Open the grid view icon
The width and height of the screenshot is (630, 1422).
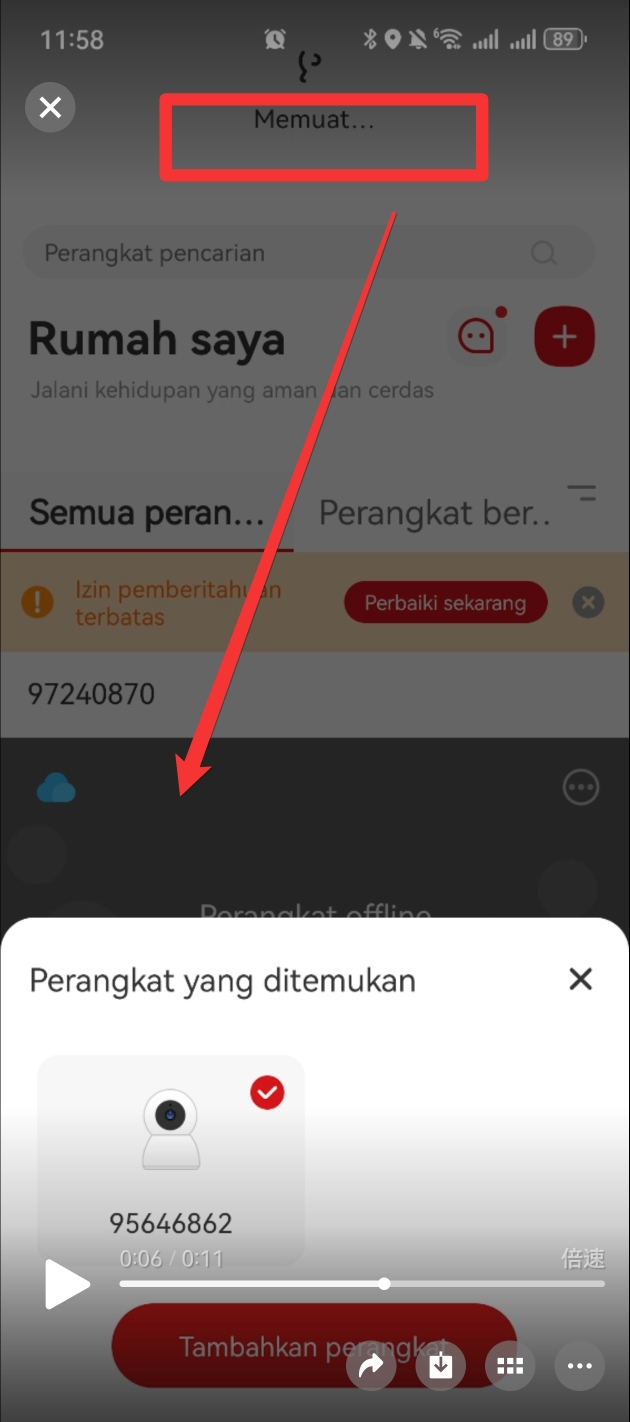coord(510,1366)
